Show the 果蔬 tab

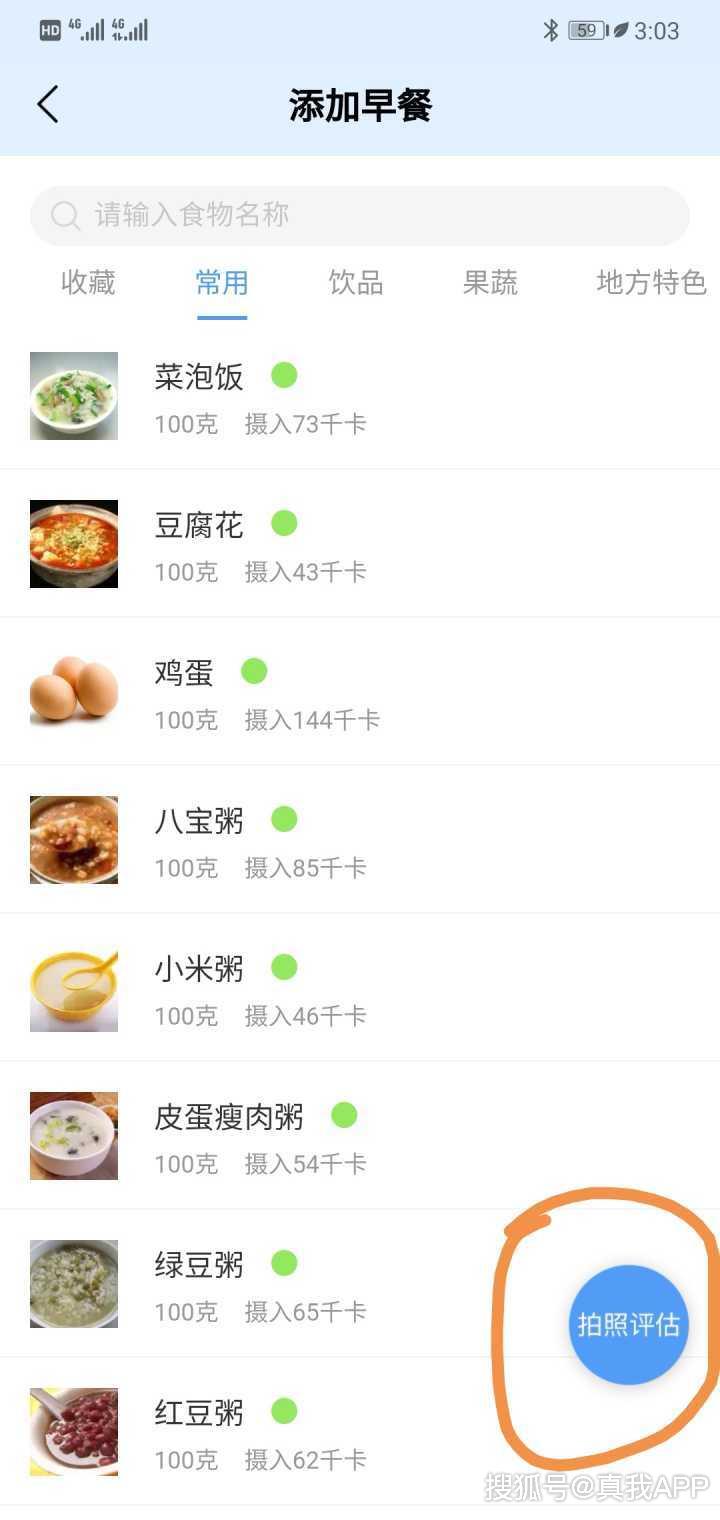click(x=490, y=283)
